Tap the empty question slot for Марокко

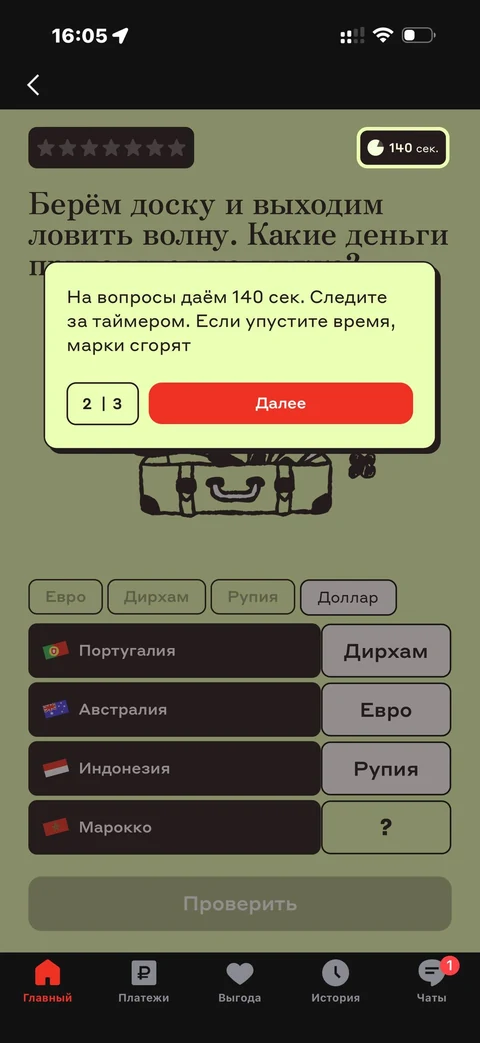tap(386, 827)
